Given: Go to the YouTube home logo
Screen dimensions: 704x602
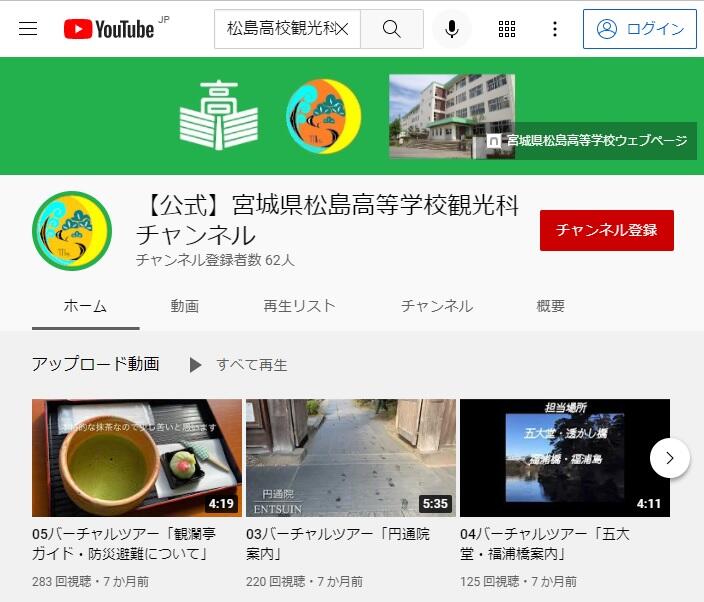Looking at the screenshot, I should click(x=108, y=29).
